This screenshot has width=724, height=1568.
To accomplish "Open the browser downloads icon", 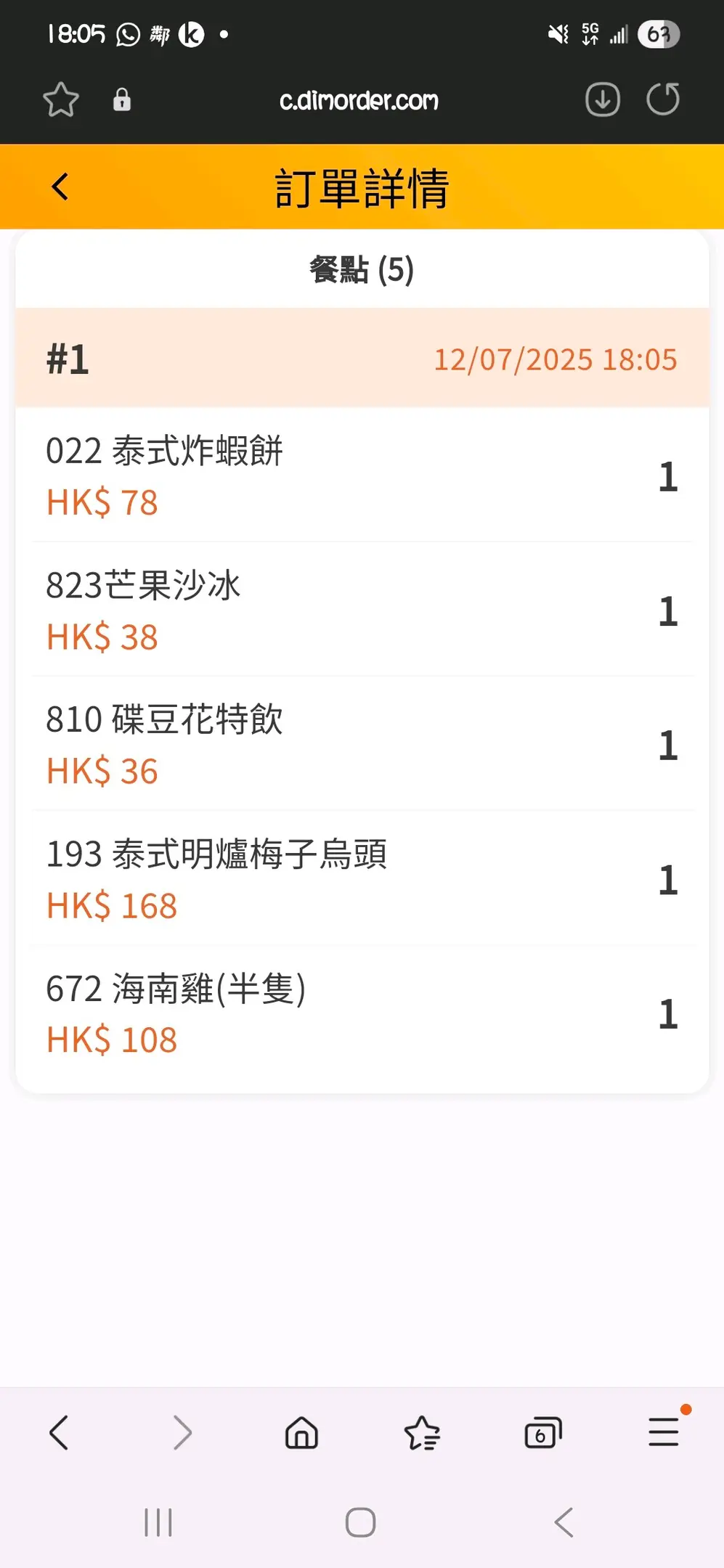I will point(602,99).
